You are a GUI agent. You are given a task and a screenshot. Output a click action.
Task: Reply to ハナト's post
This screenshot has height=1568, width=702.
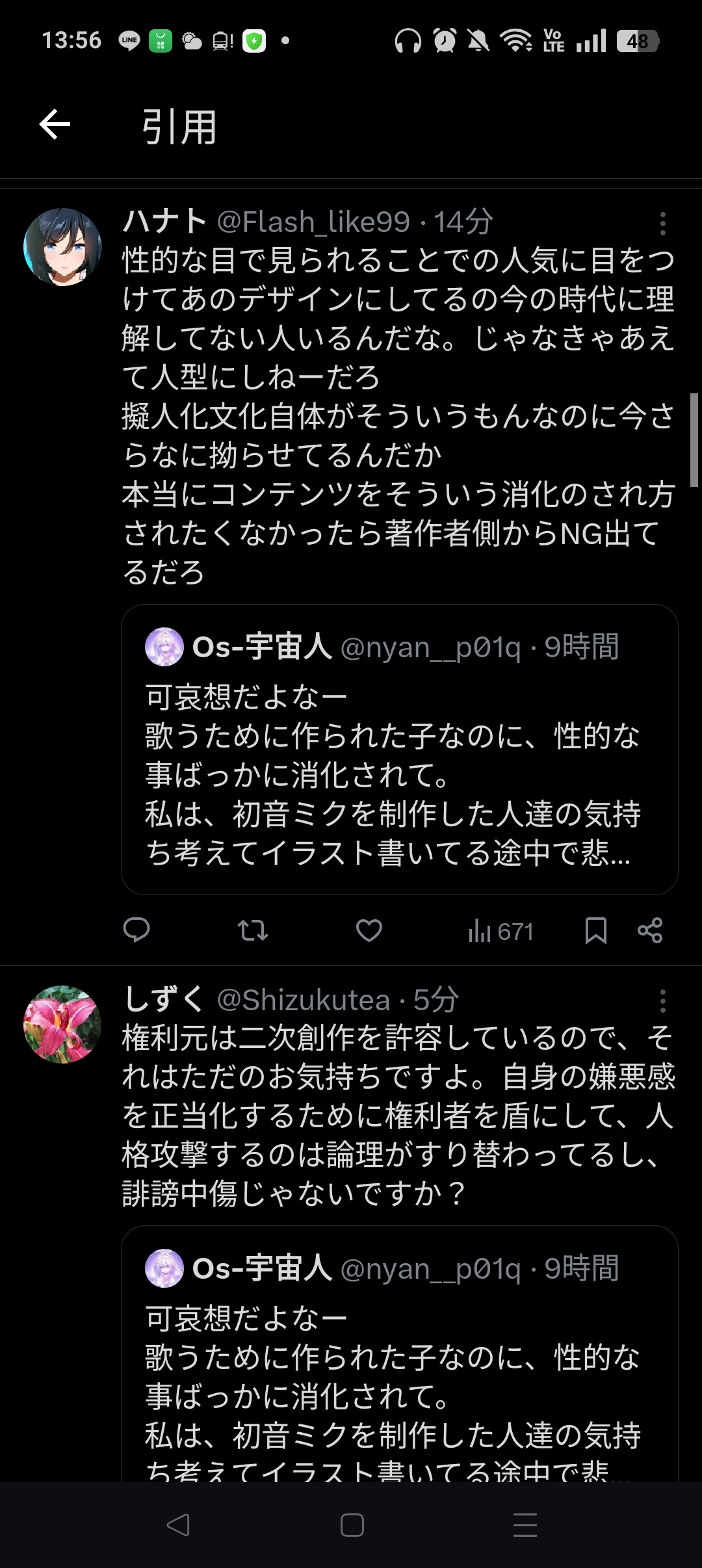(136, 931)
